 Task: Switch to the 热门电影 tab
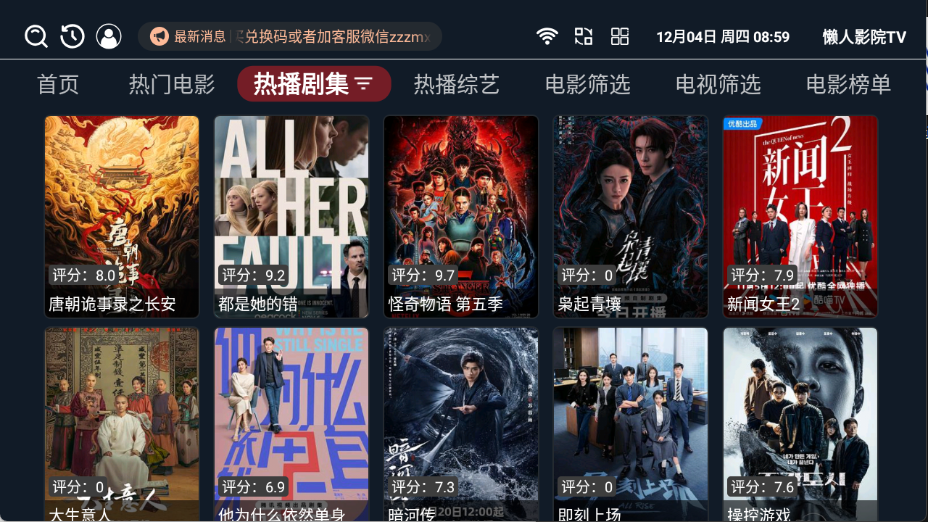pos(172,85)
